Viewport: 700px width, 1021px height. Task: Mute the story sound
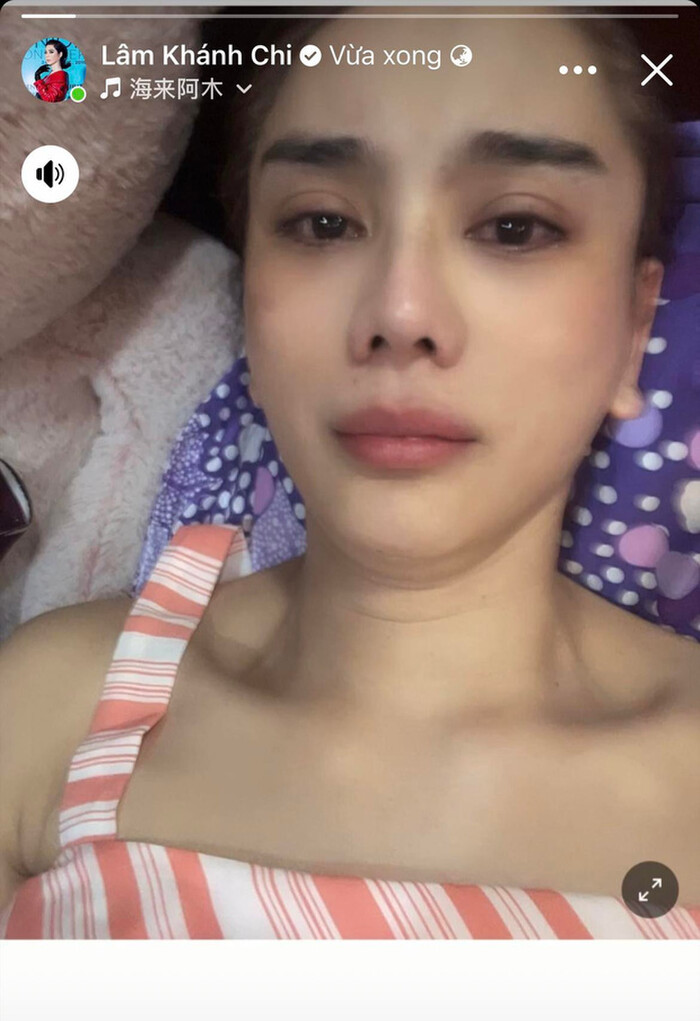(50, 174)
